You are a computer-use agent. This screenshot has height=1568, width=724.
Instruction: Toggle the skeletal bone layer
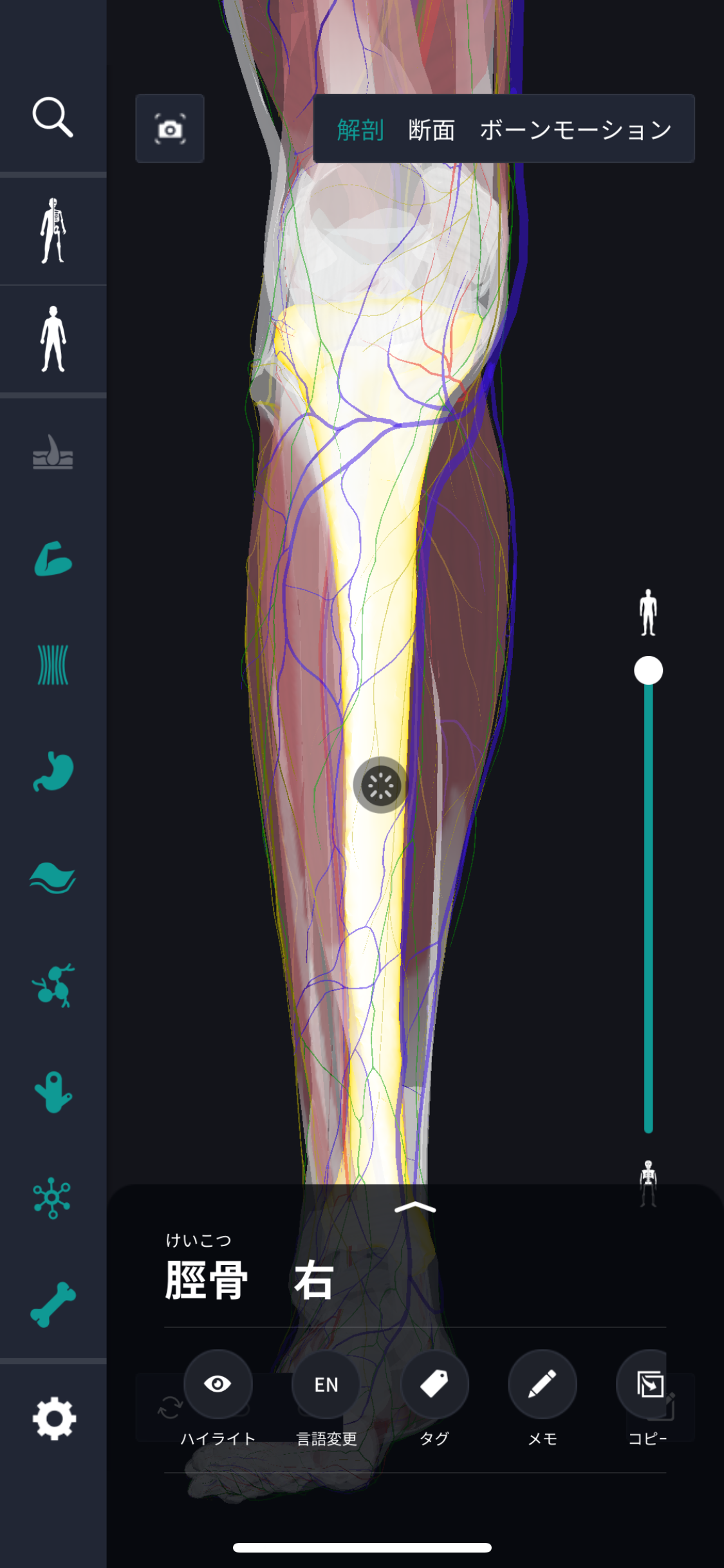(x=53, y=1305)
